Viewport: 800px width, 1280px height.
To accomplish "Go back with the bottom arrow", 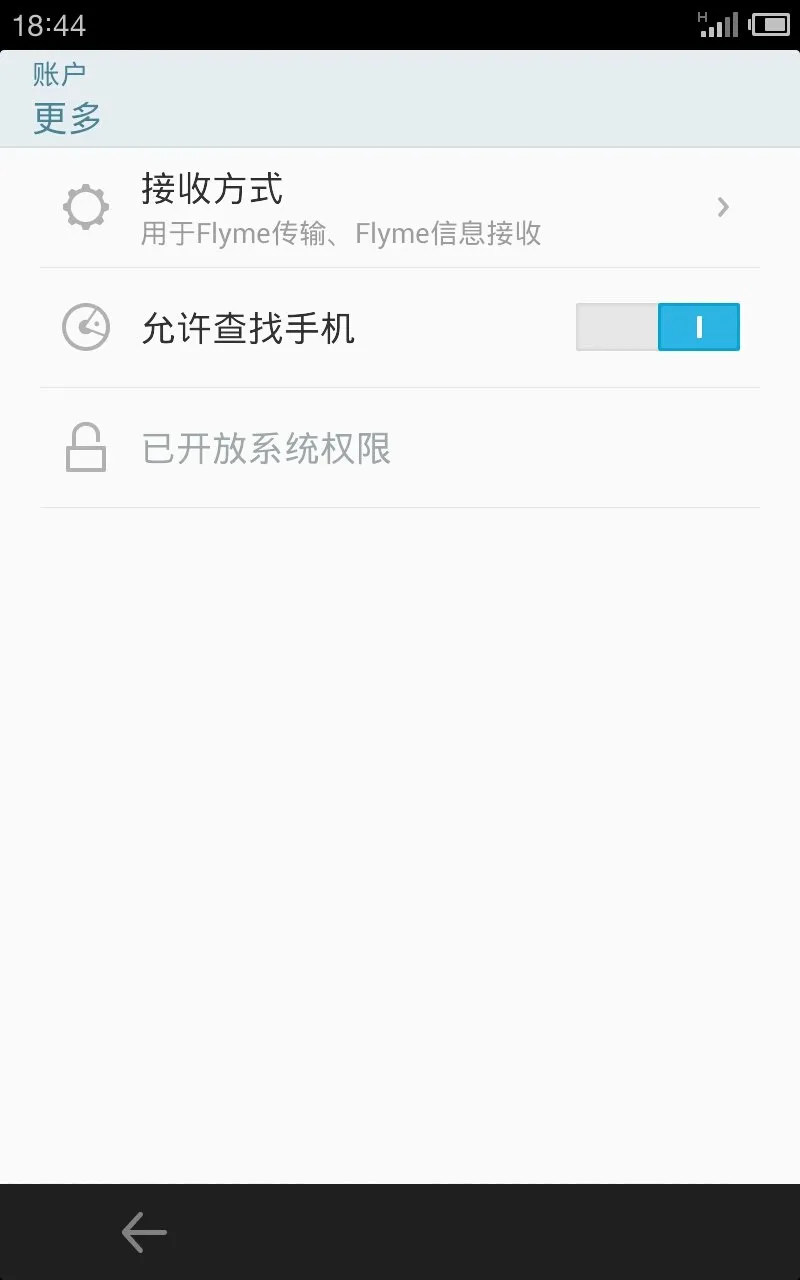I will click(144, 1232).
